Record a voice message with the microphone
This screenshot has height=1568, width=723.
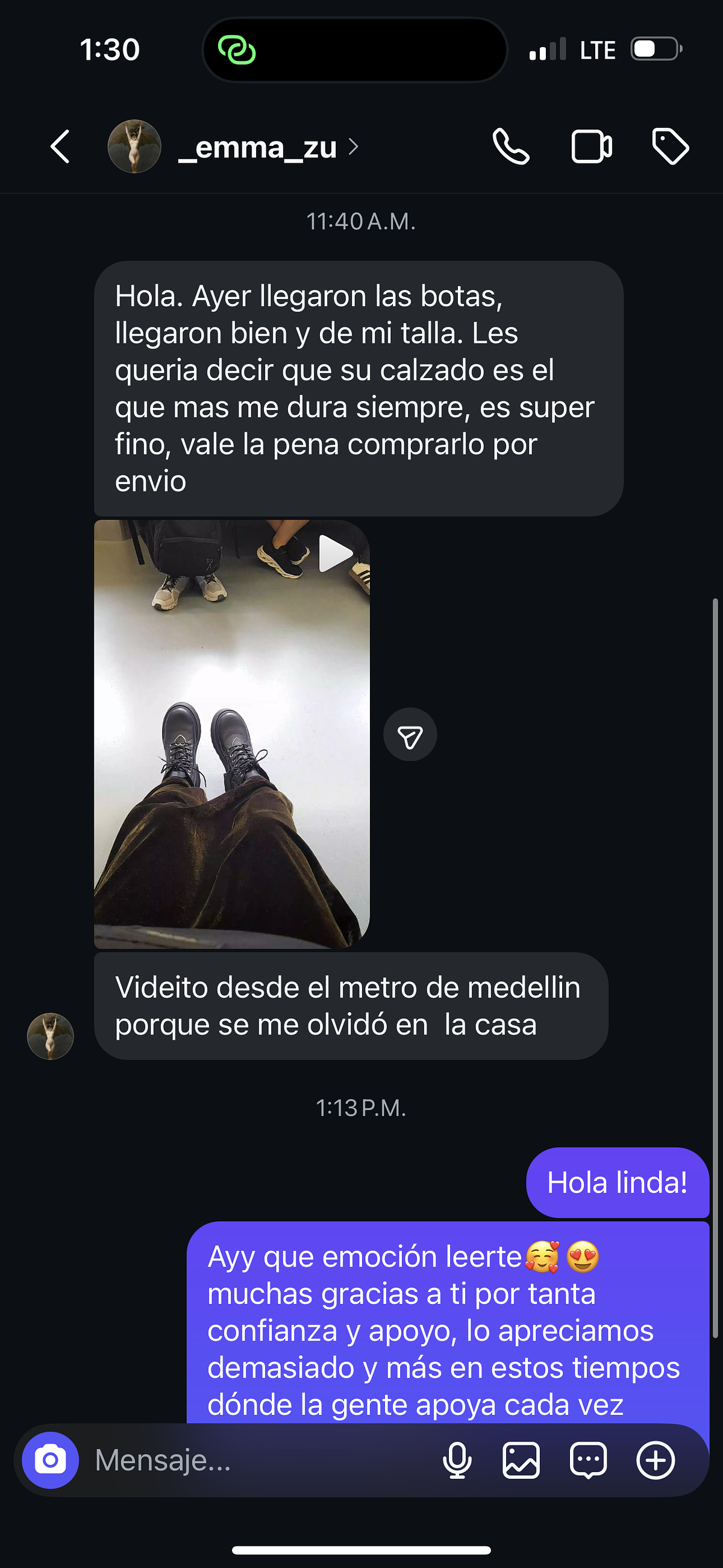(x=459, y=1461)
